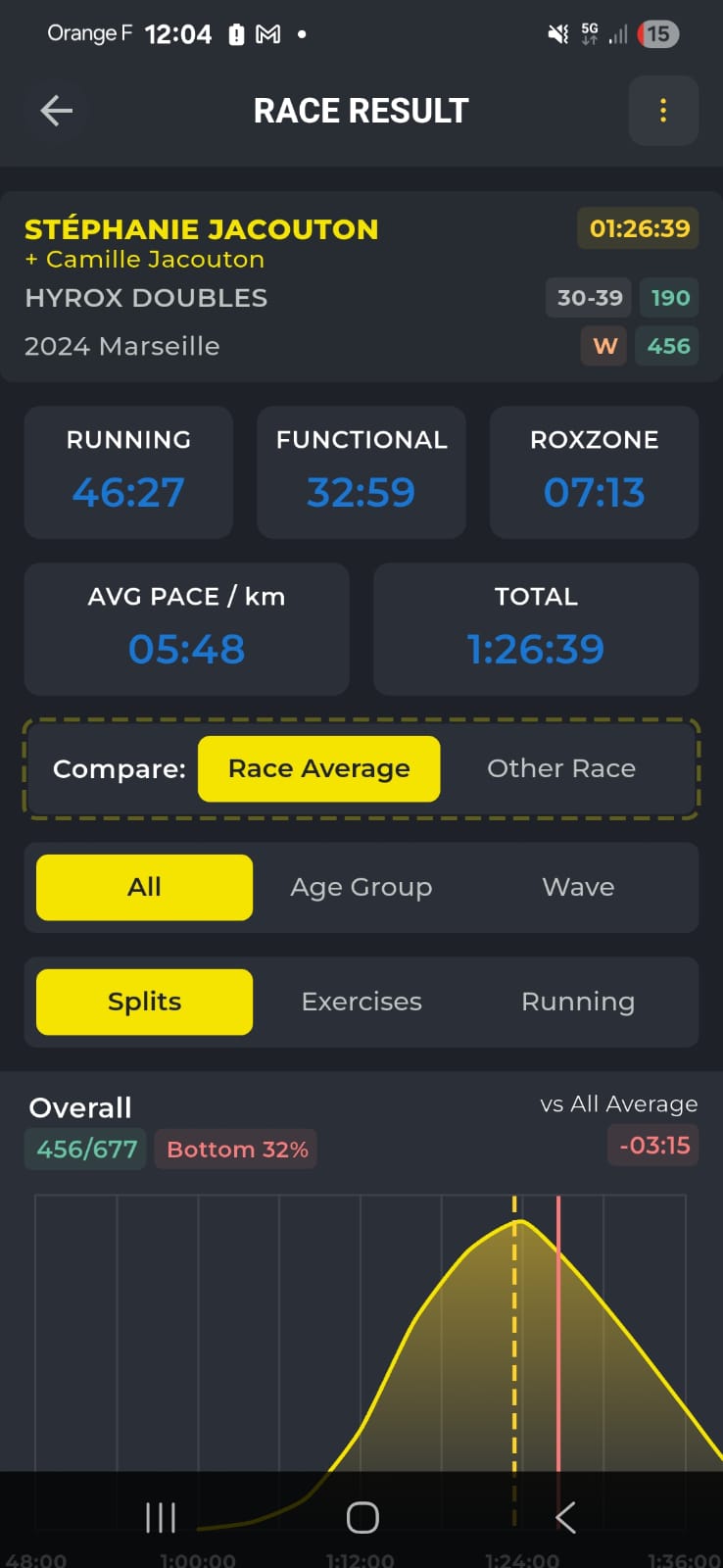The width and height of the screenshot is (723, 1568).
Task: Tap the system home button
Action: 362,1518
